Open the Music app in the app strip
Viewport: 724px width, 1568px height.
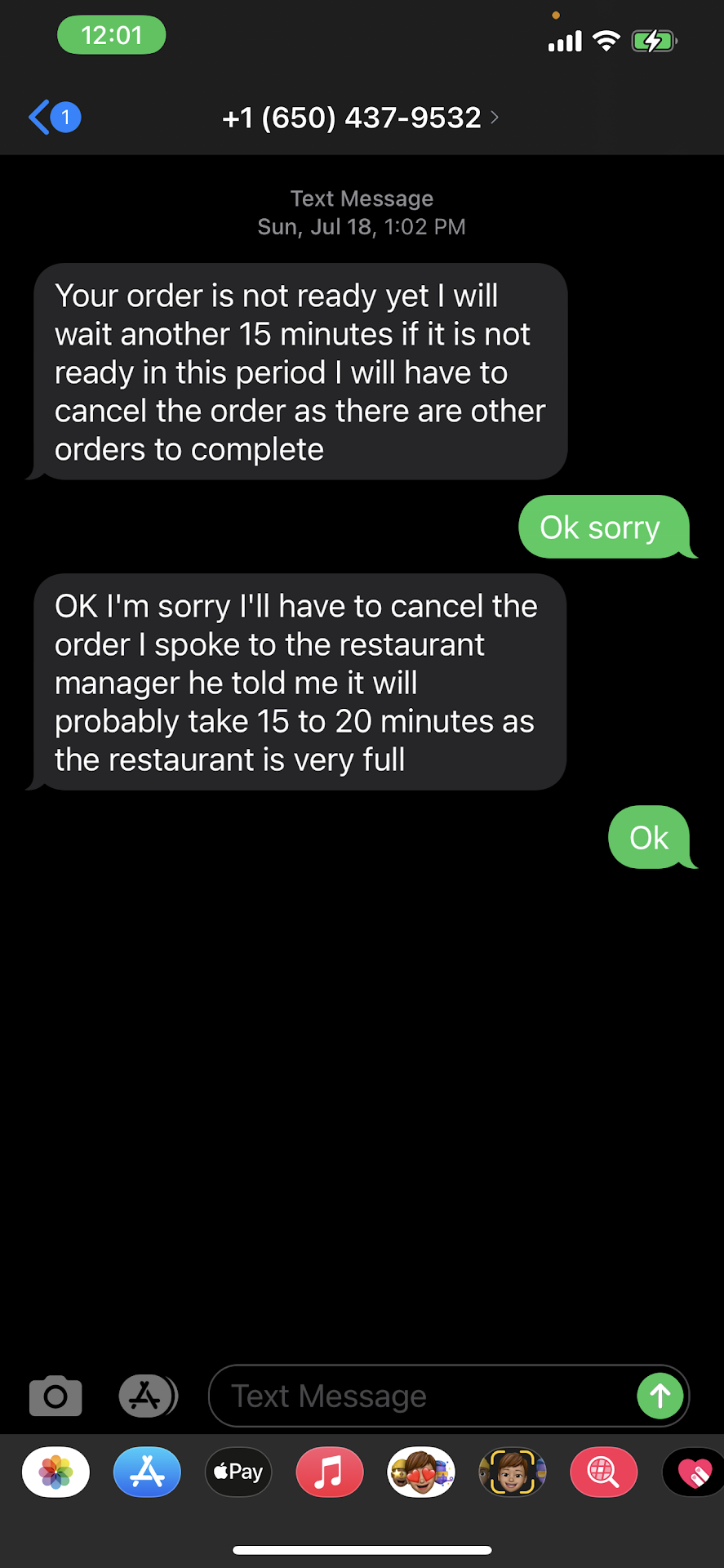pos(329,1472)
